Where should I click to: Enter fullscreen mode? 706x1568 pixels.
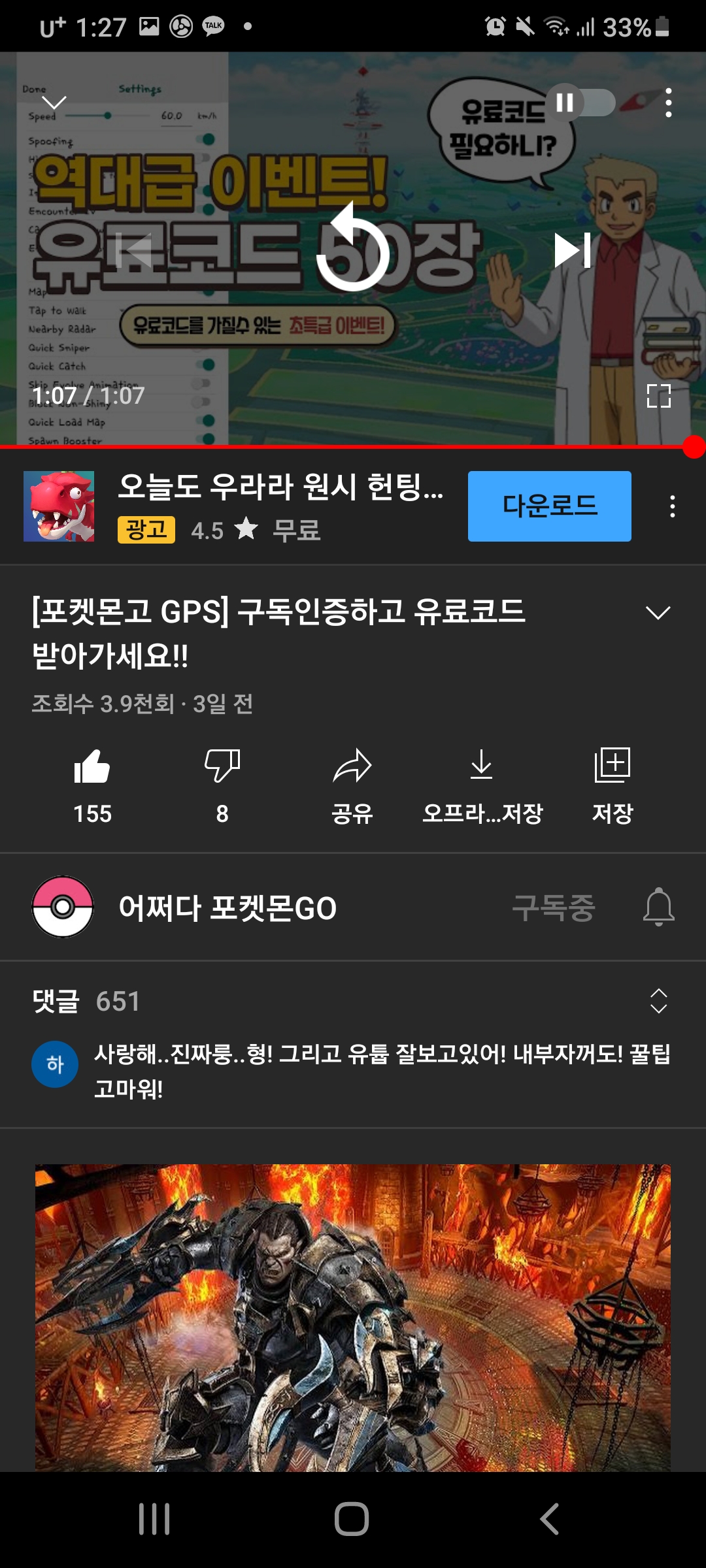(x=658, y=396)
